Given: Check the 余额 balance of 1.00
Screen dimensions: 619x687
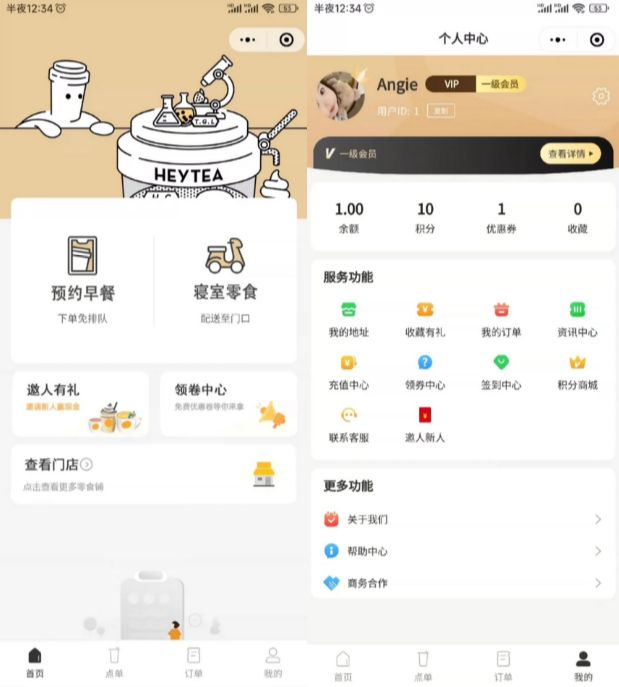Looking at the screenshot, I should (349, 217).
